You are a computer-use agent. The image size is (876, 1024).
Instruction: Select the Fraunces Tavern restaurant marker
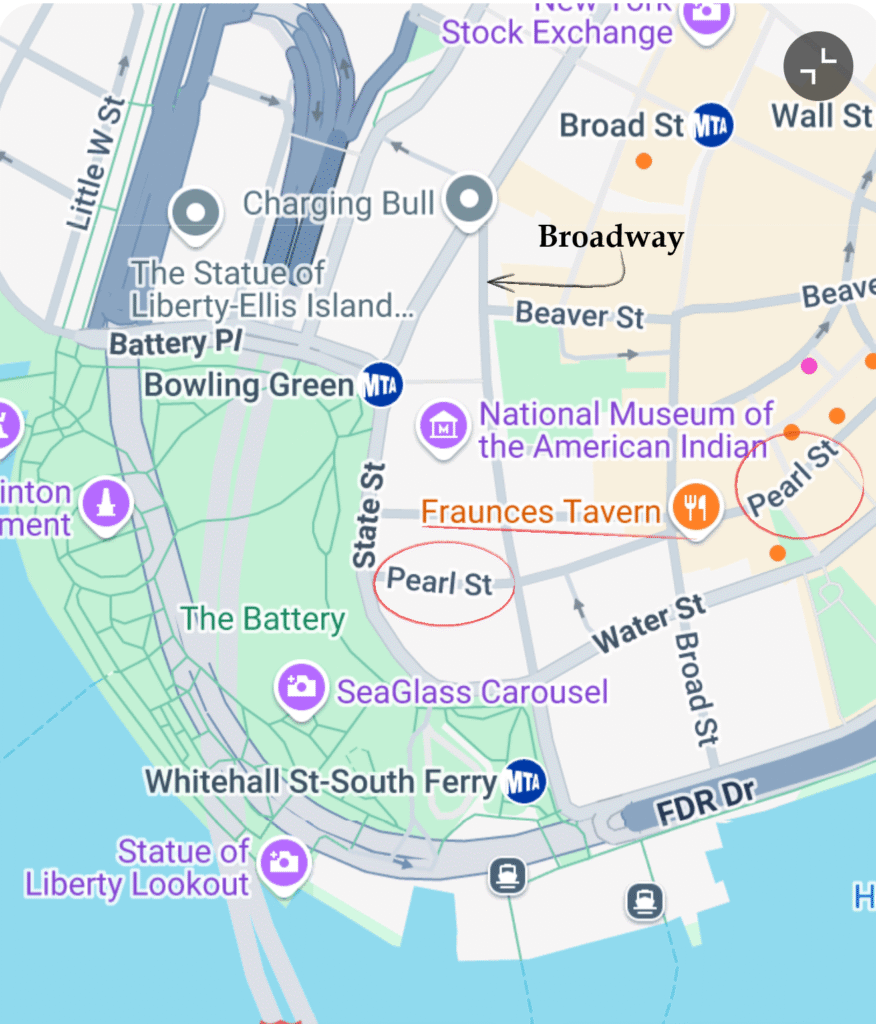[697, 508]
